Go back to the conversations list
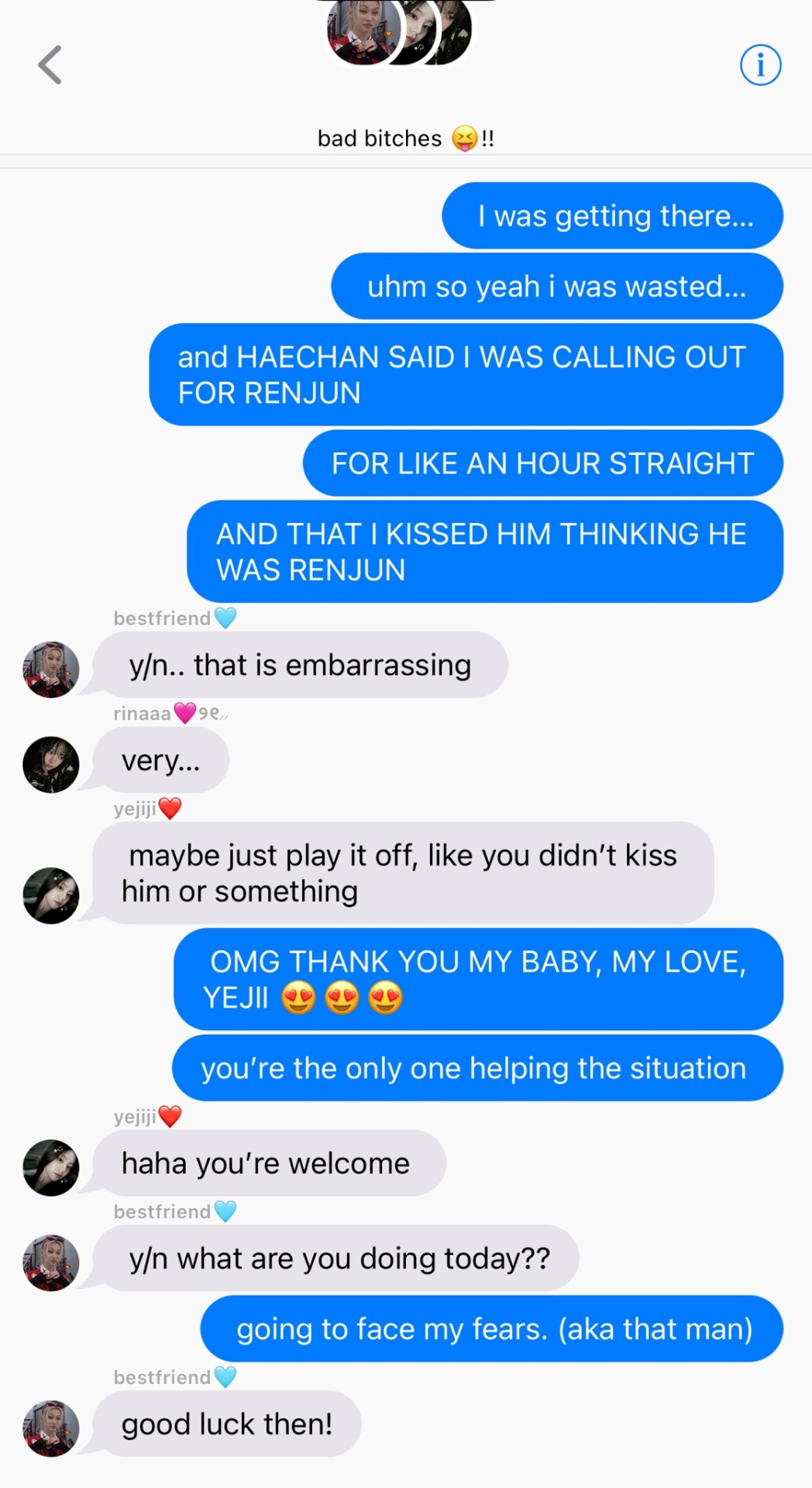 (x=50, y=64)
